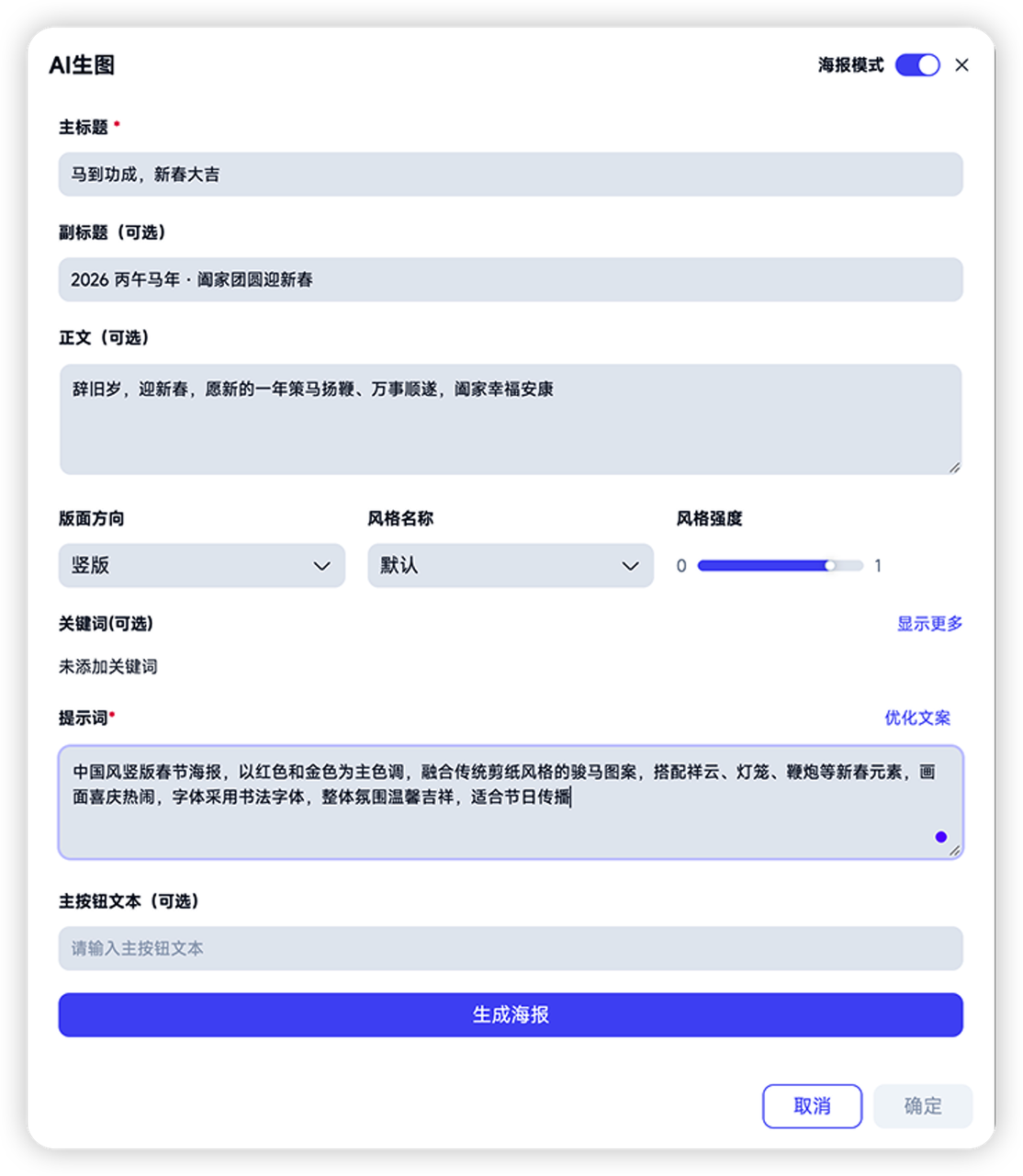Edit the 主标题 text field
This screenshot has height=1176, width=1023.
(x=510, y=175)
